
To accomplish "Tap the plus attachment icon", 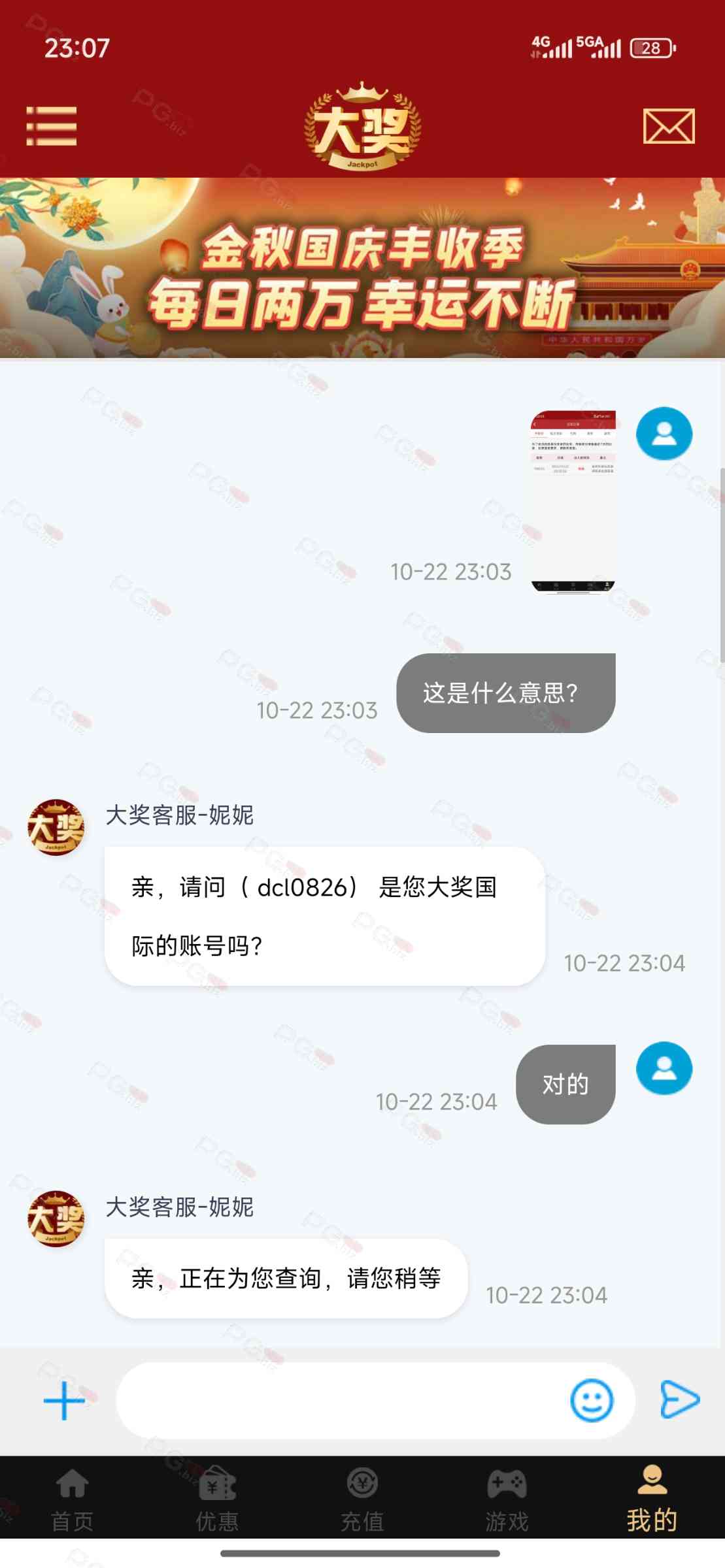I will (x=64, y=1401).
